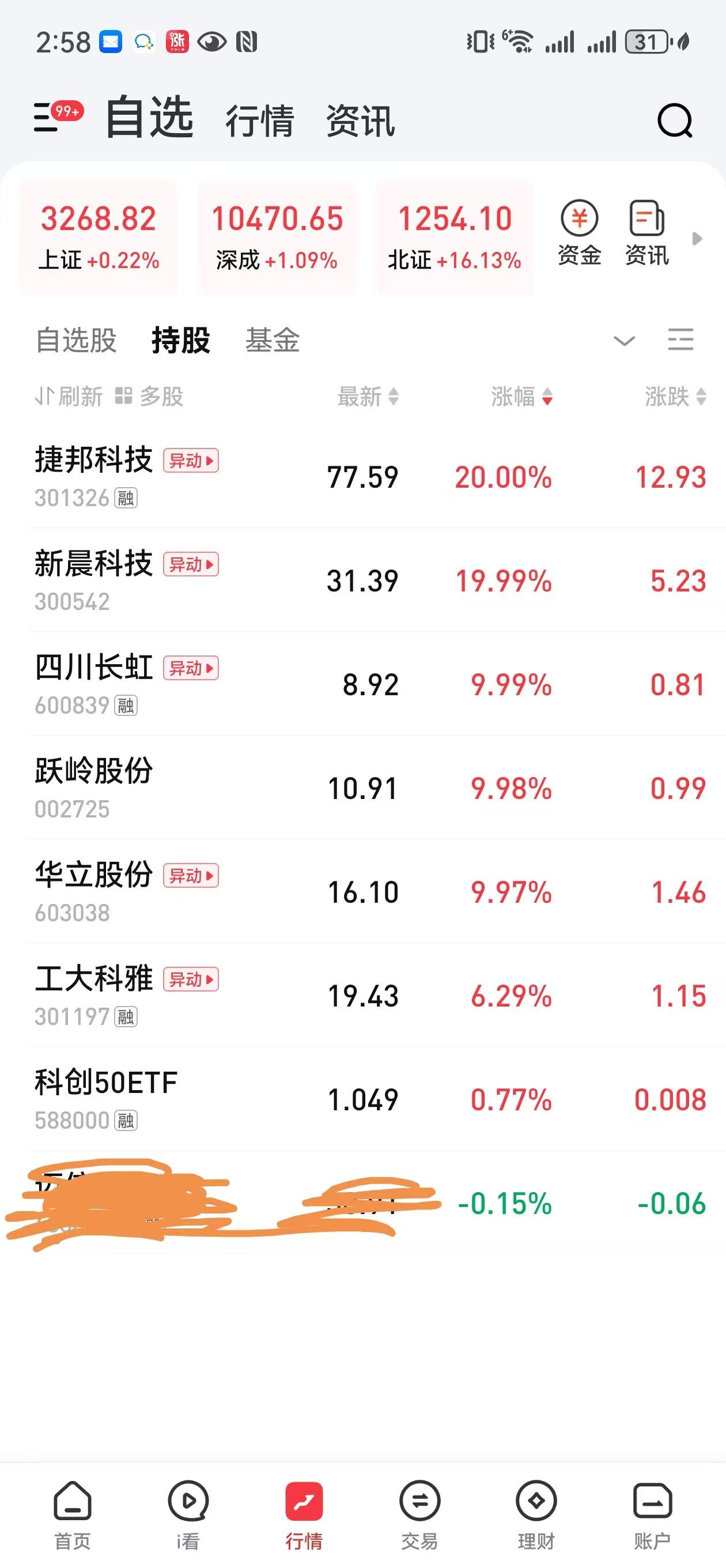The image size is (726, 1568).
Task: Open the search magnifier icon
Action: point(674,120)
